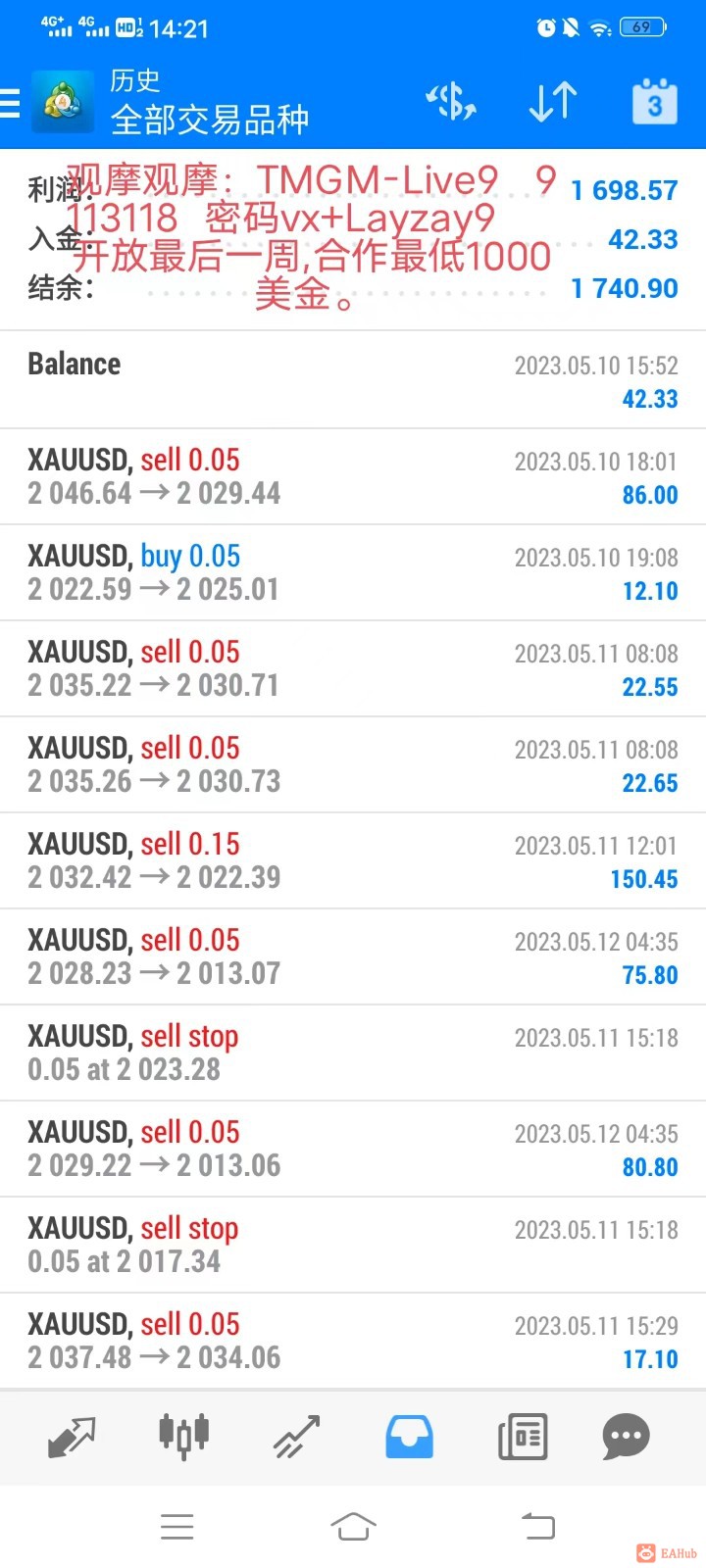Tap the system home button

(x=353, y=1526)
